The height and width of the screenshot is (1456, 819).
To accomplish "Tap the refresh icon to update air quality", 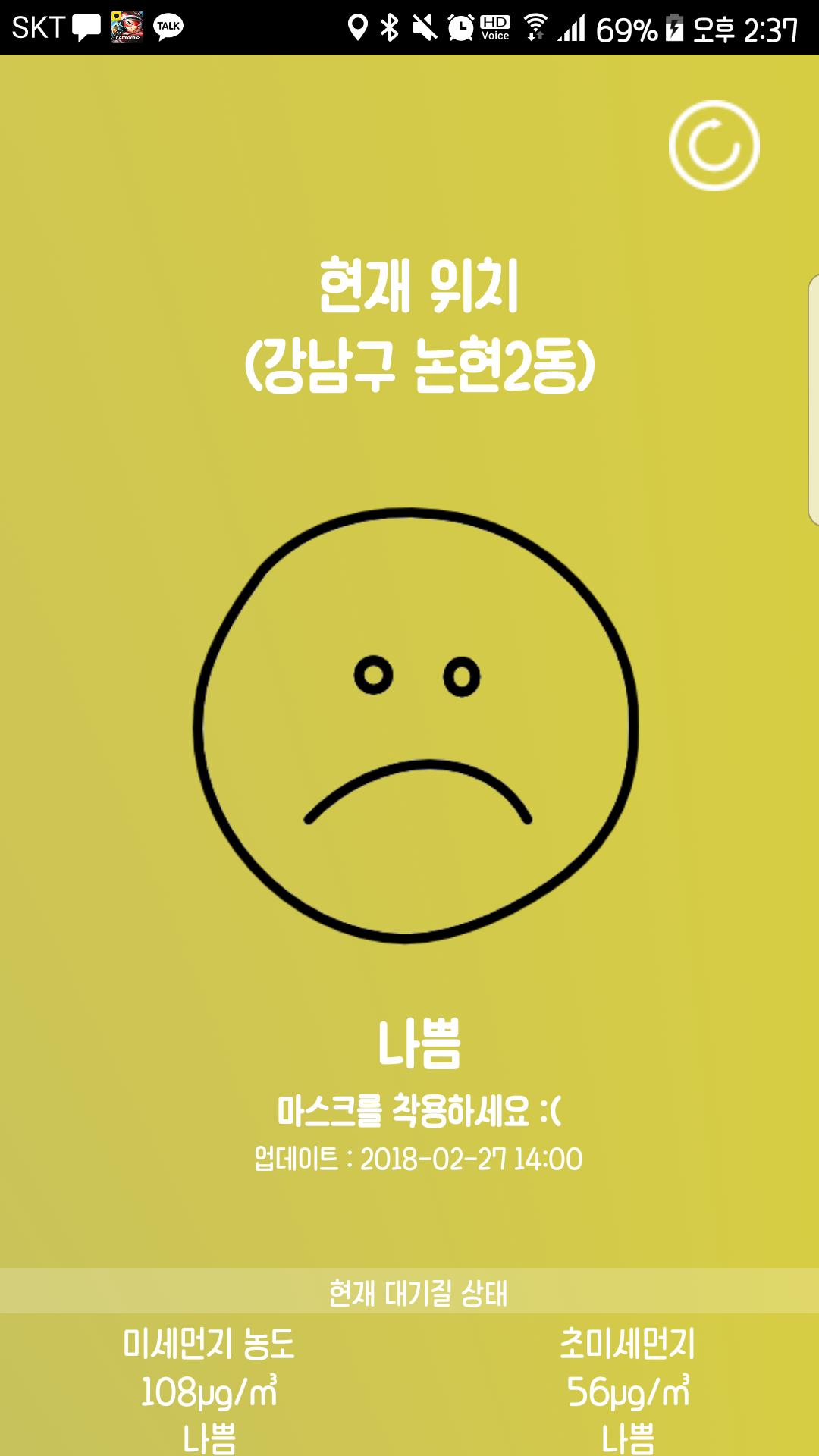I will point(714,146).
